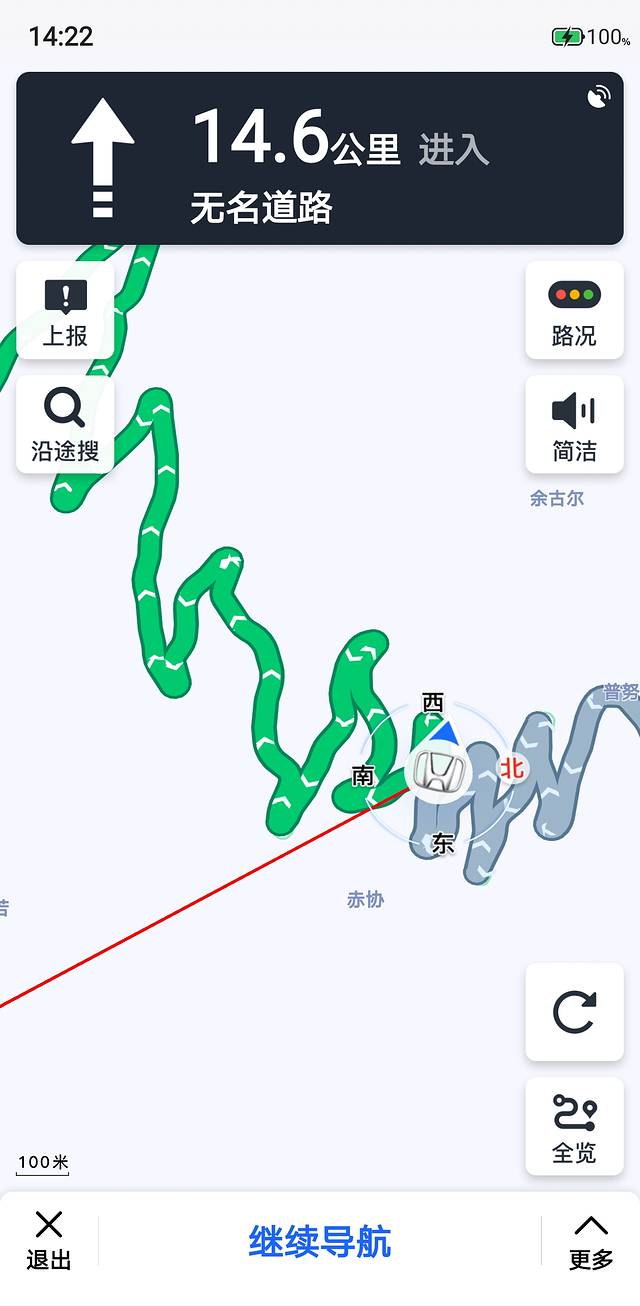640x1306 pixels.
Task: Change voice mode via 简洁 button
Action: tap(574, 425)
